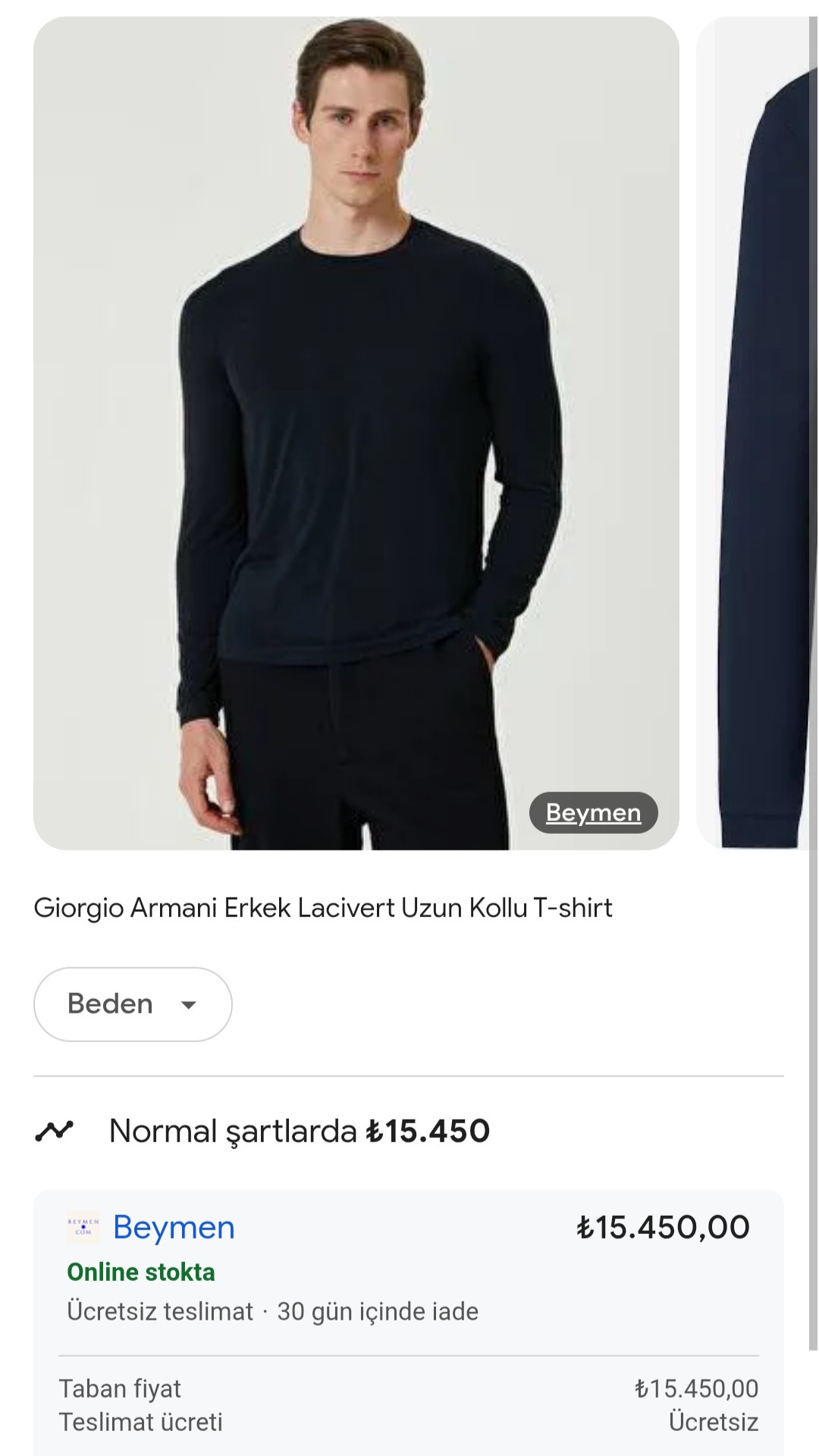Open the Beymen source link on image

593,813
